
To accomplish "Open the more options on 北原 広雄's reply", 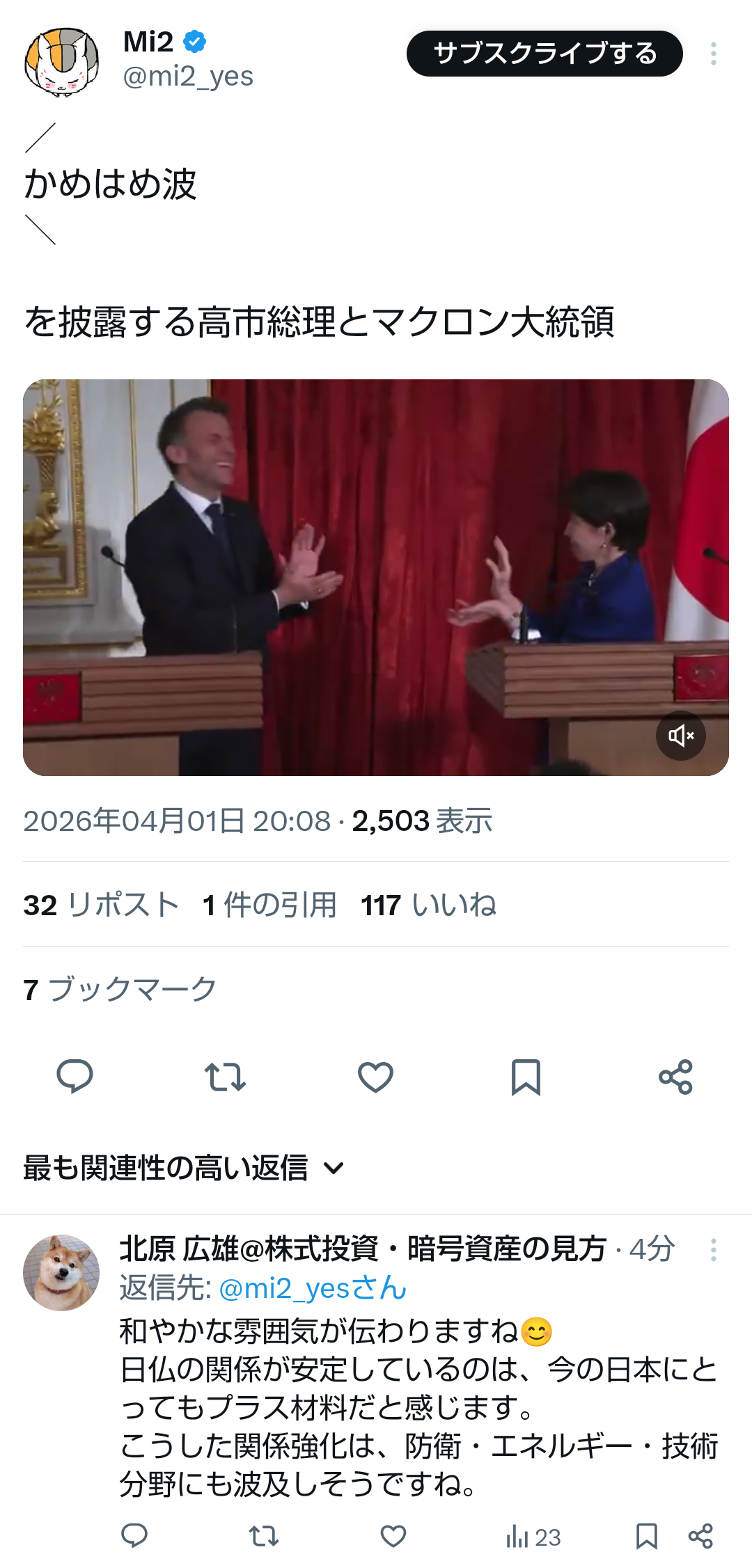I will click(x=713, y=1250).
